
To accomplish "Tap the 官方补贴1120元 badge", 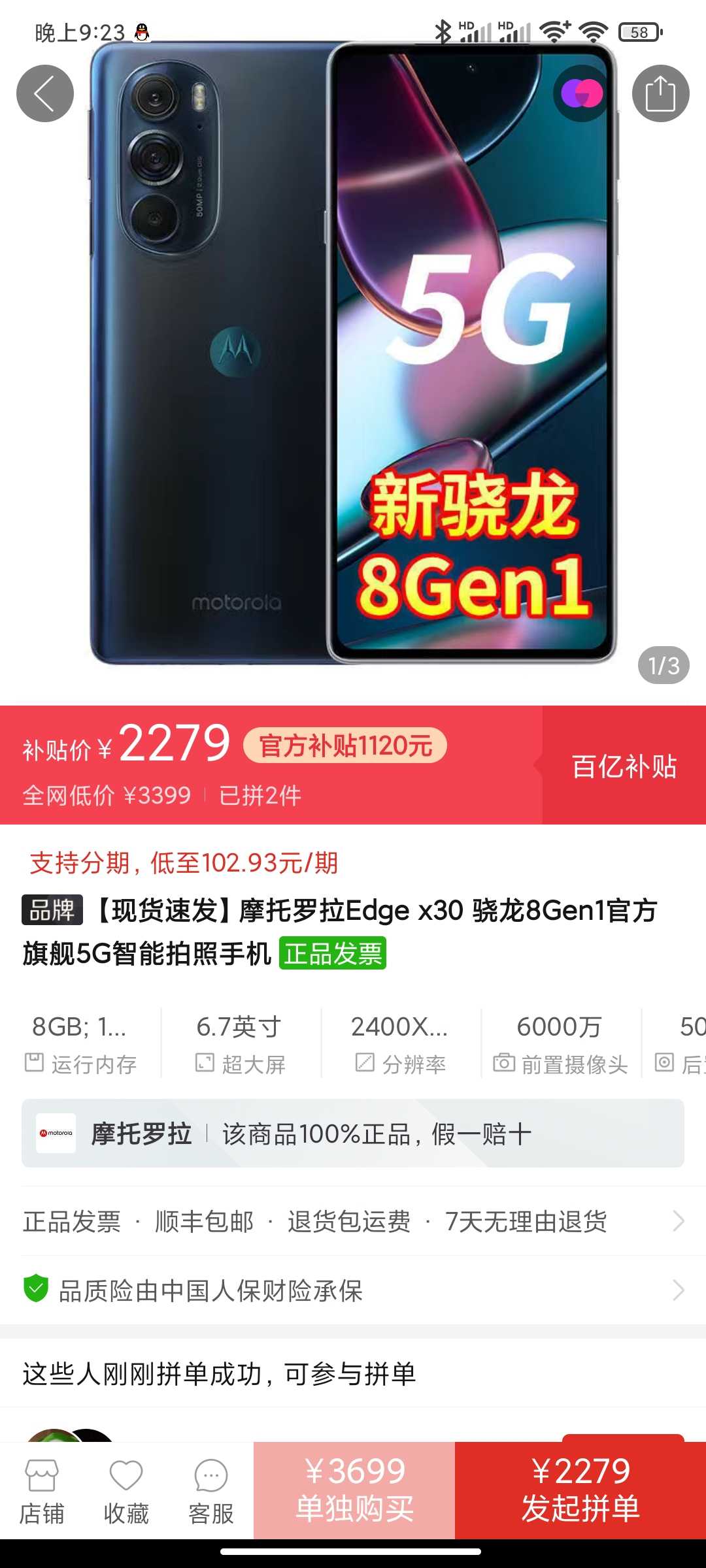I will [345, 745].
